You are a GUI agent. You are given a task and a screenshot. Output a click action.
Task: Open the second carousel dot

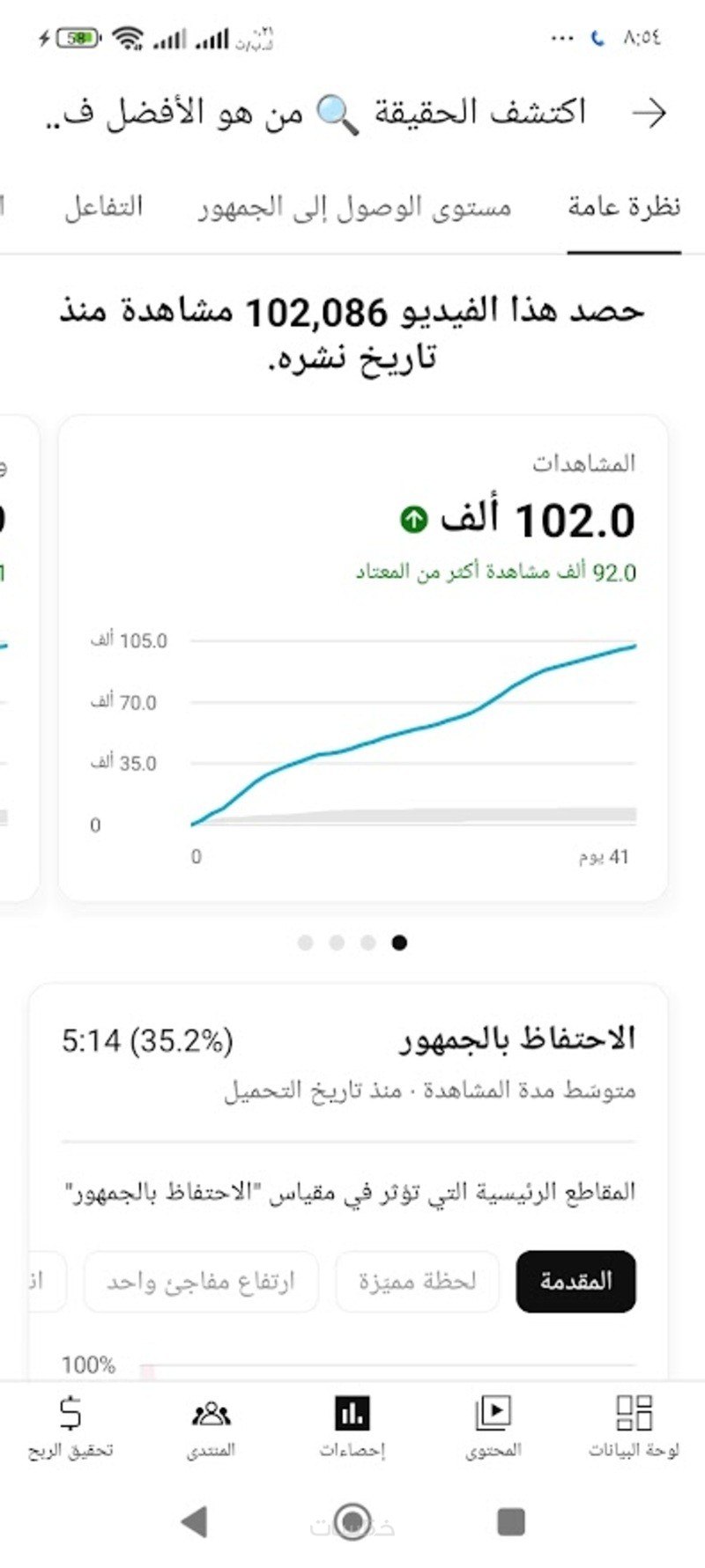[337, 943]
